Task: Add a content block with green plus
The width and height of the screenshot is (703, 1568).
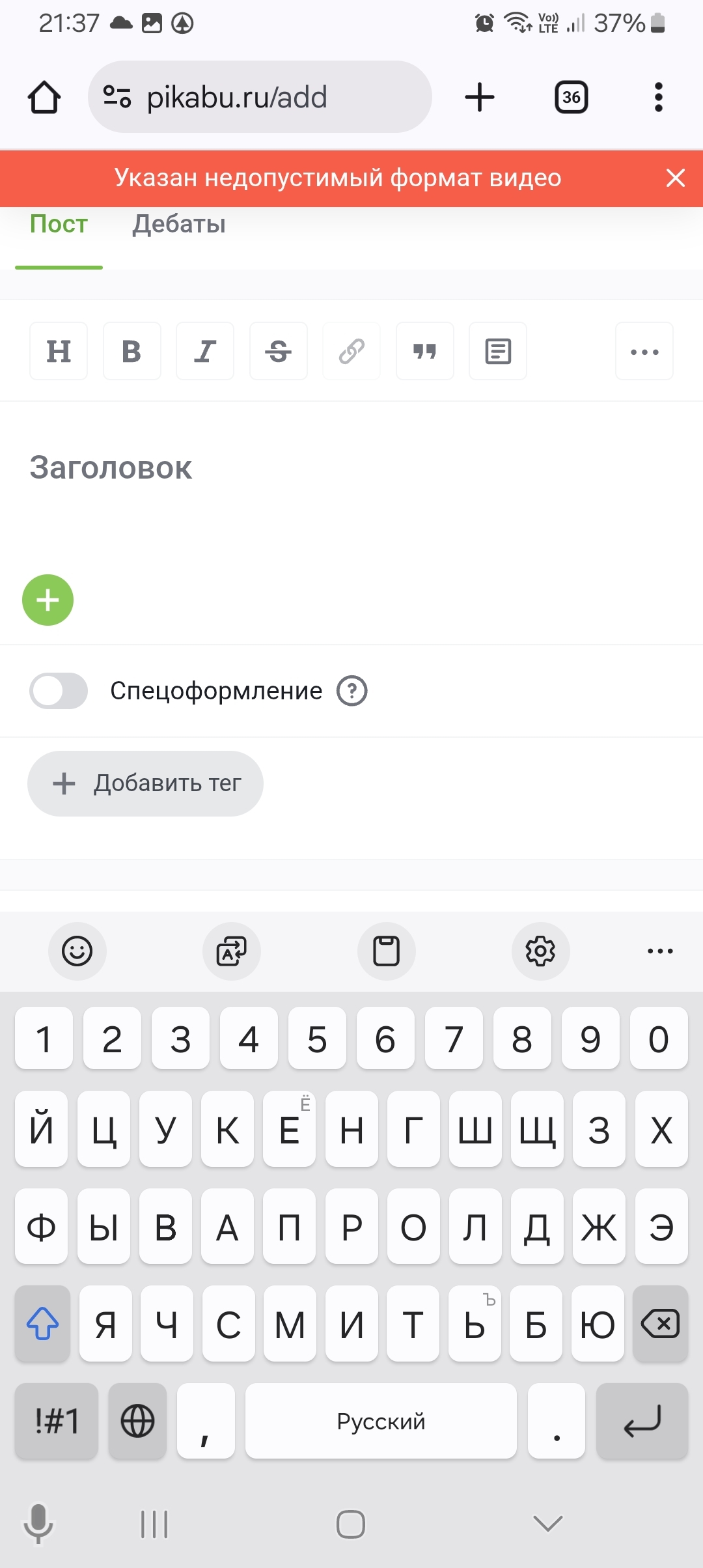Action: tap(48, 600)
